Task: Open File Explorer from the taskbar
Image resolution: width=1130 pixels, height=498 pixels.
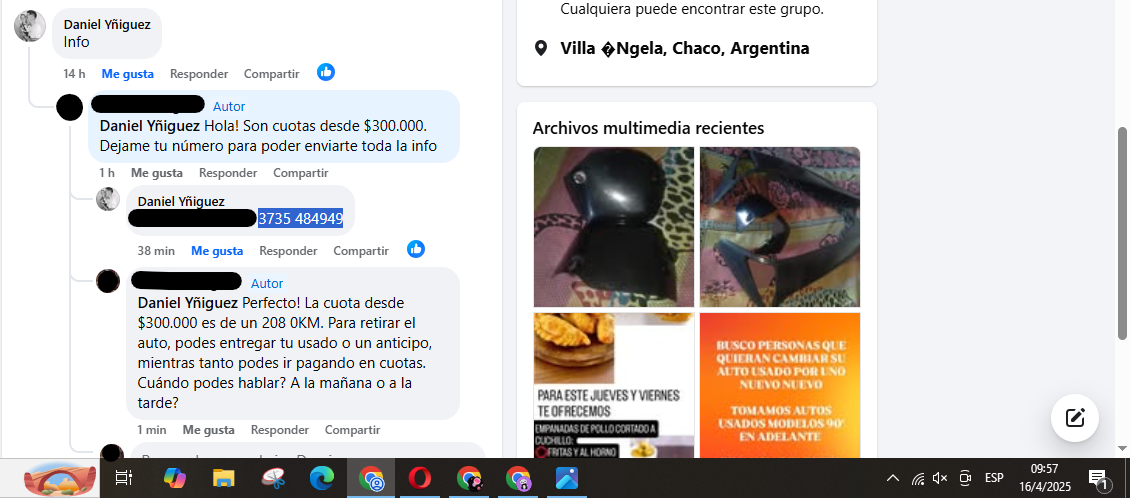Action: tap(223, 479)
